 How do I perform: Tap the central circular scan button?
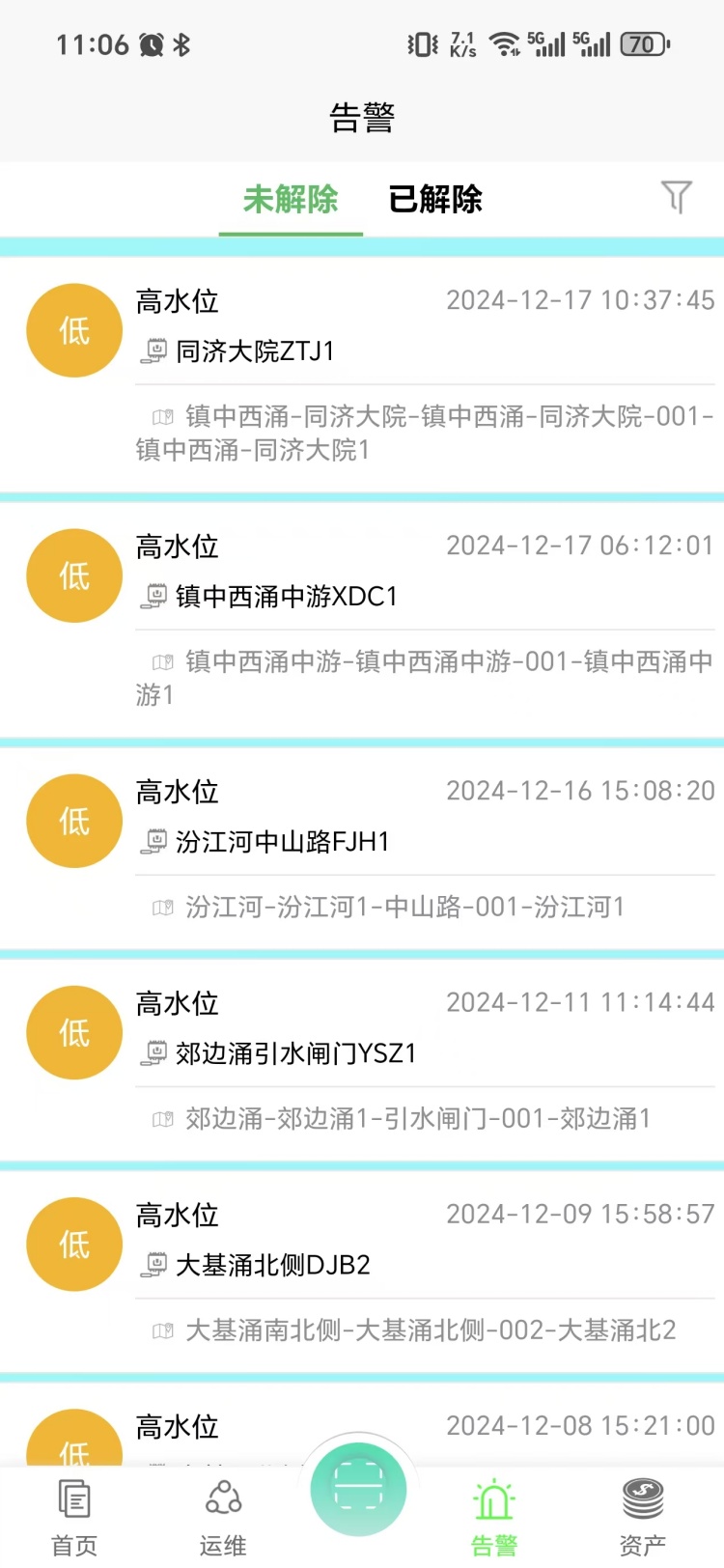coord(358,1488)
